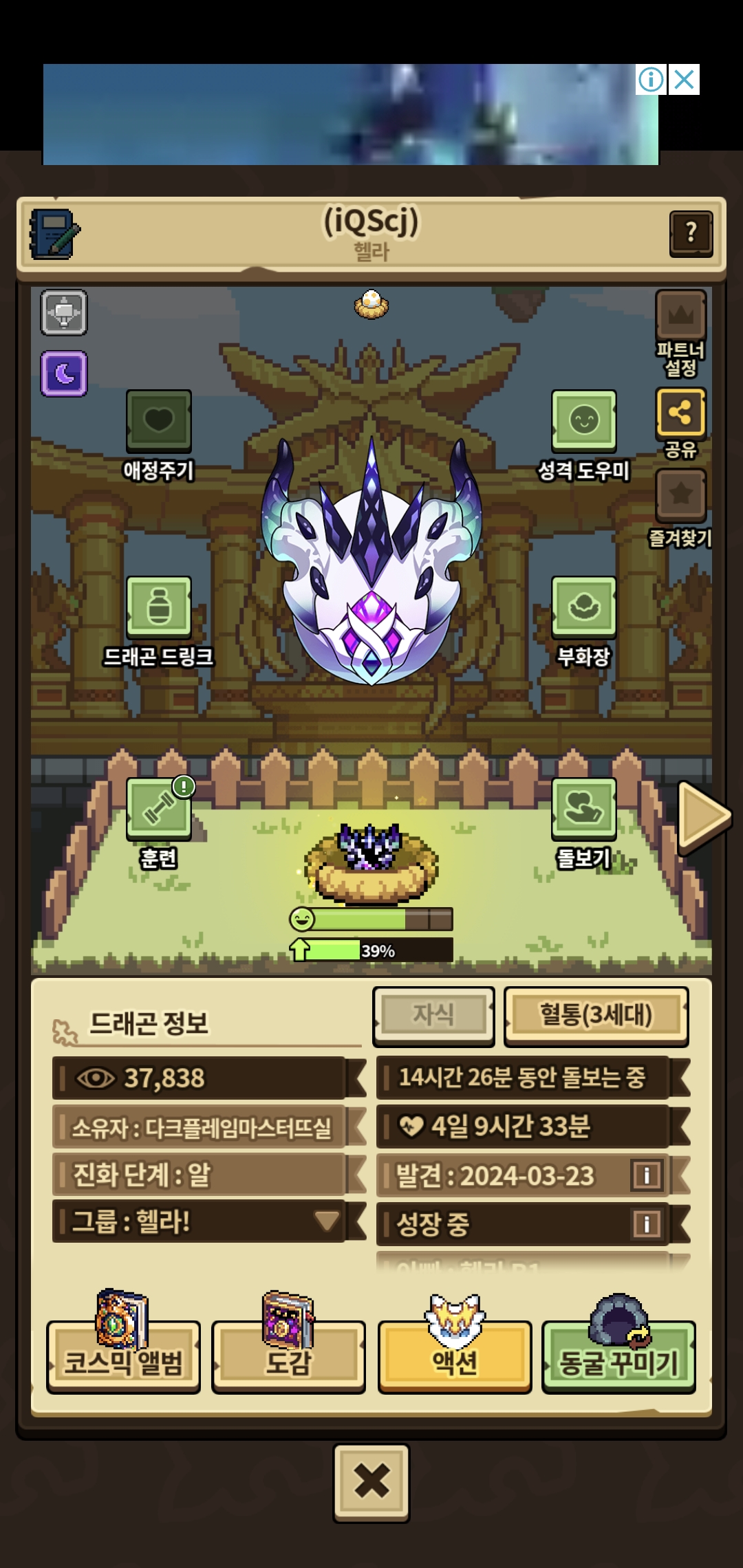Open 성격 도우미 personality helper
Viewport: 743px width, 1568px height.
point(583,435)
